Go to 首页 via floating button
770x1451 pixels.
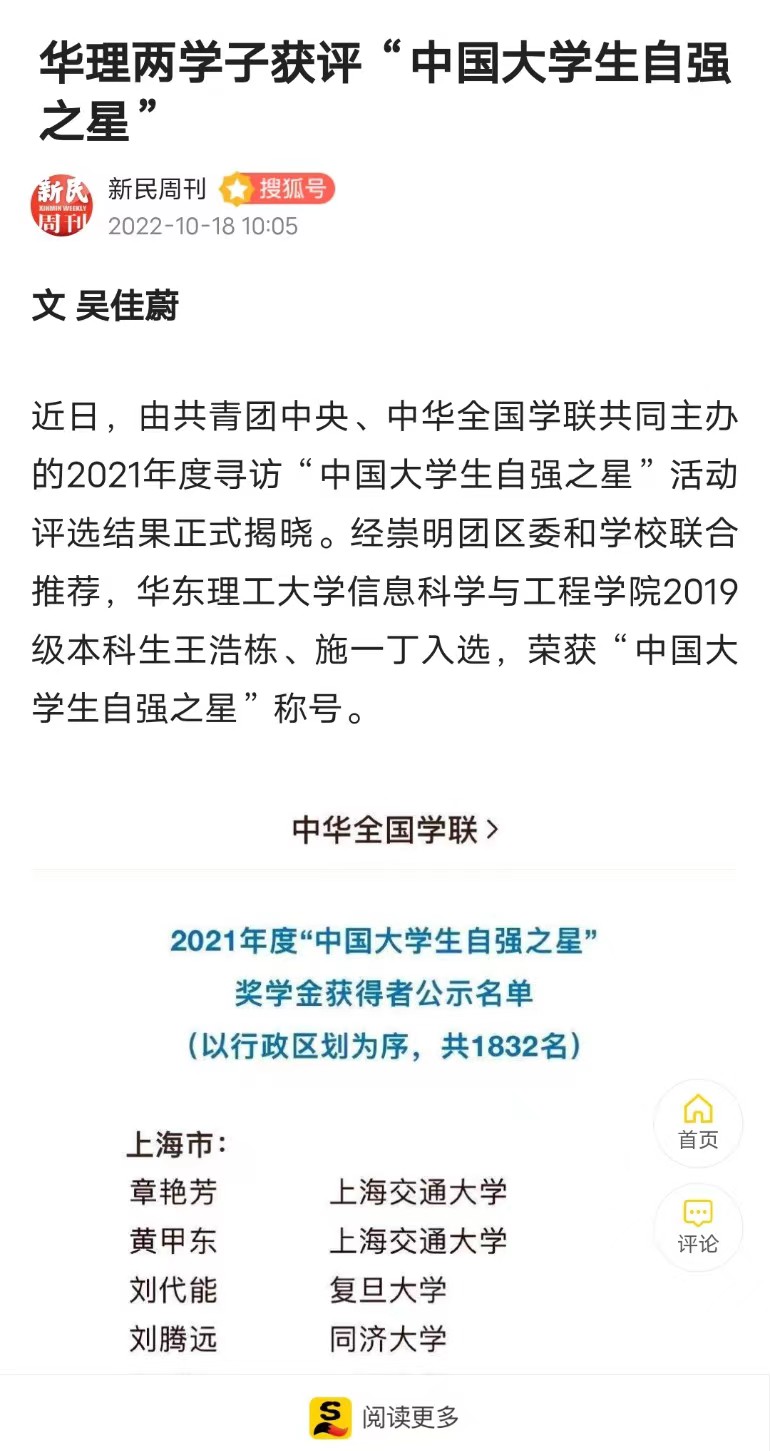point(697,1123)
